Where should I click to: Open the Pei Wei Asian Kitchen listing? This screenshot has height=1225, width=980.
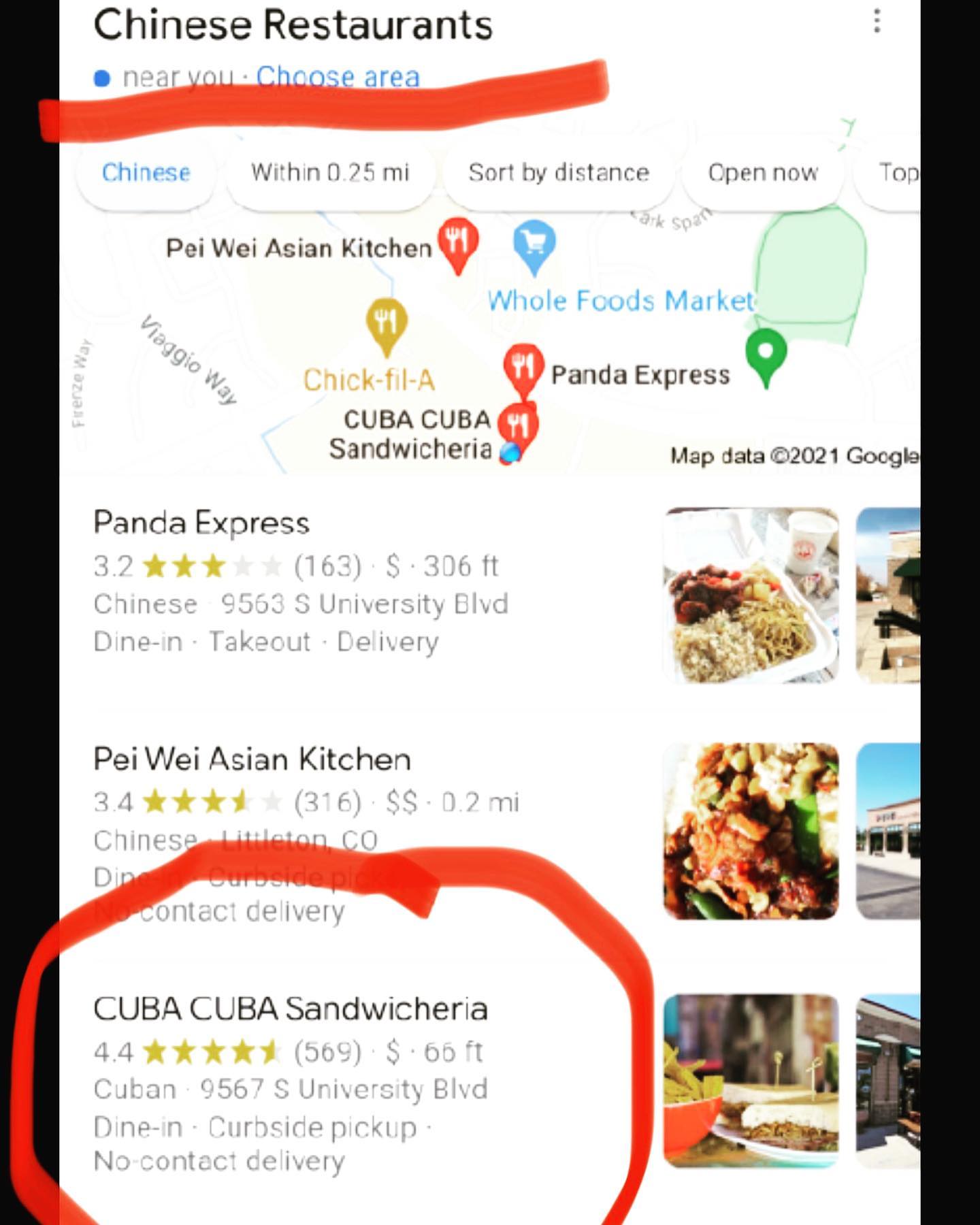(x=252, y=759)
